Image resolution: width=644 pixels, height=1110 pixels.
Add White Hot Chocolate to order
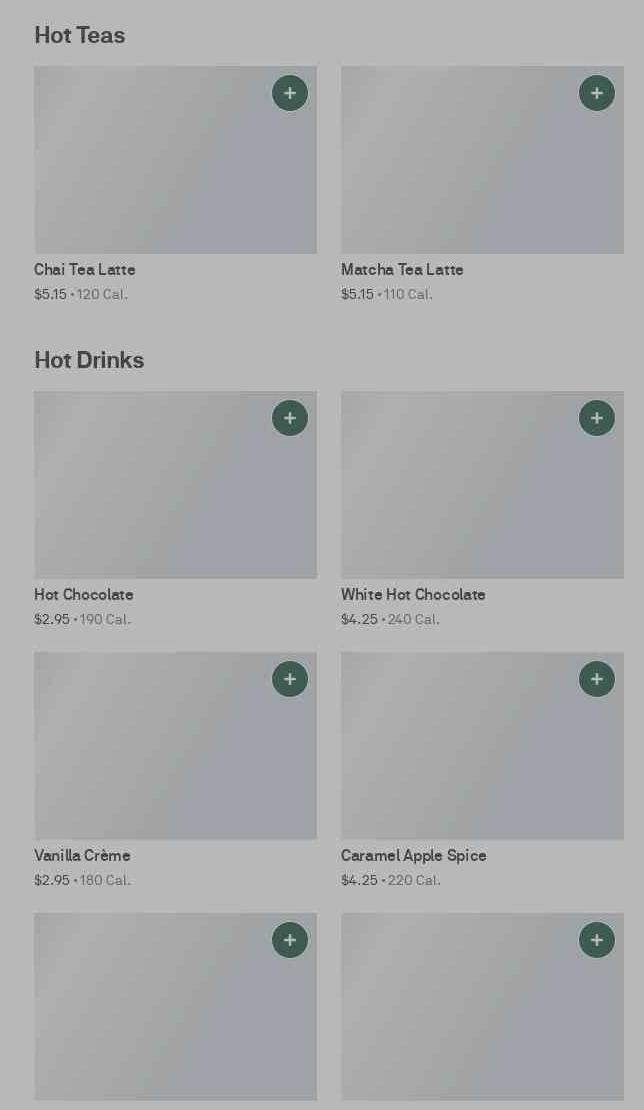click(597, 418)
